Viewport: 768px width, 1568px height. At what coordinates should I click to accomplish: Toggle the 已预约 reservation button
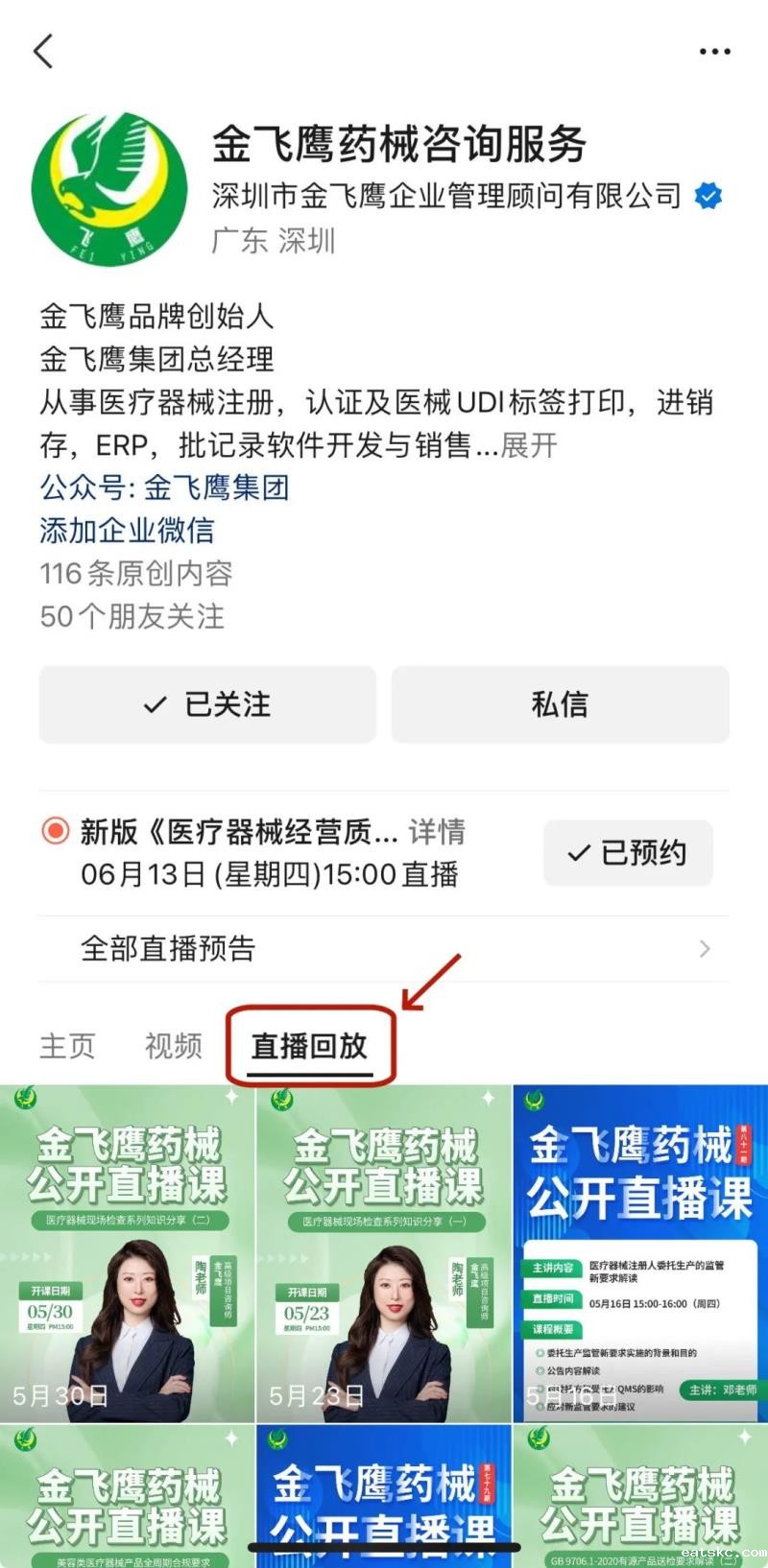tap(628, 852)
